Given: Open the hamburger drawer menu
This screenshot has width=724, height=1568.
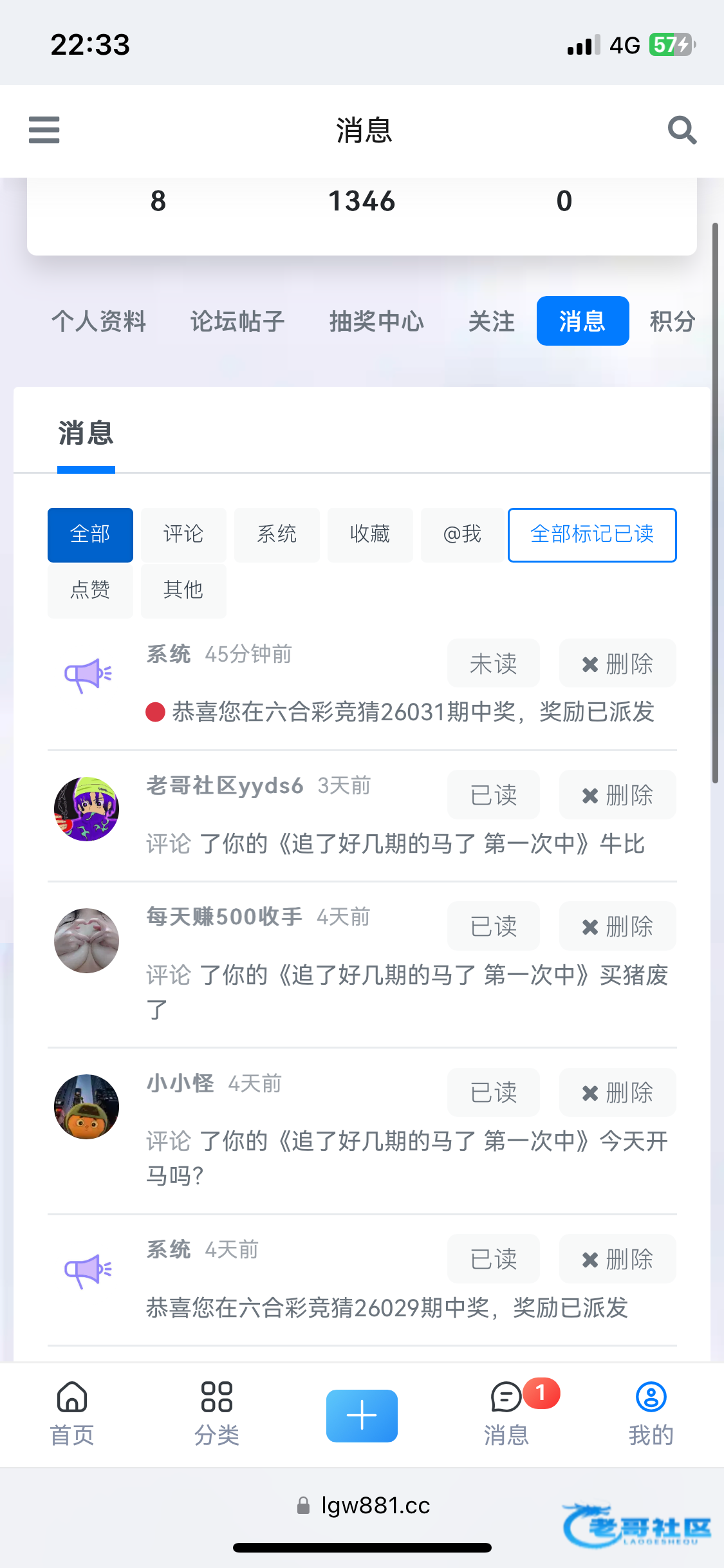Looking at the screenshot, I should point(44,130).
